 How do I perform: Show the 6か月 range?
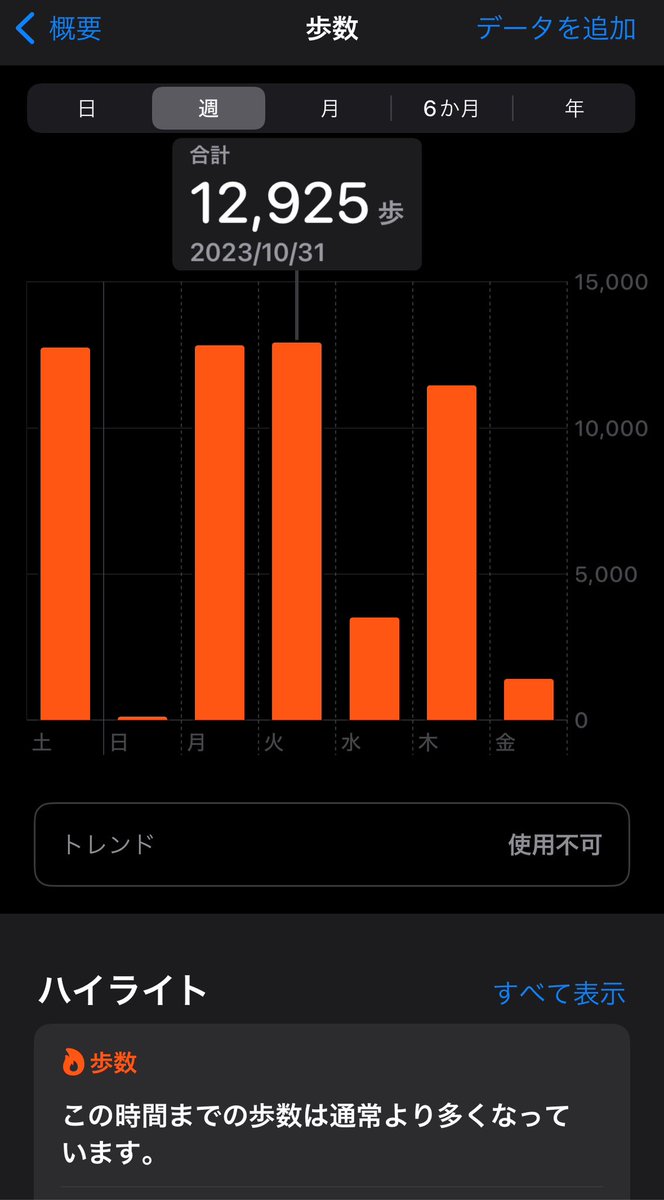pyautogui.click(x=451, y=108)
